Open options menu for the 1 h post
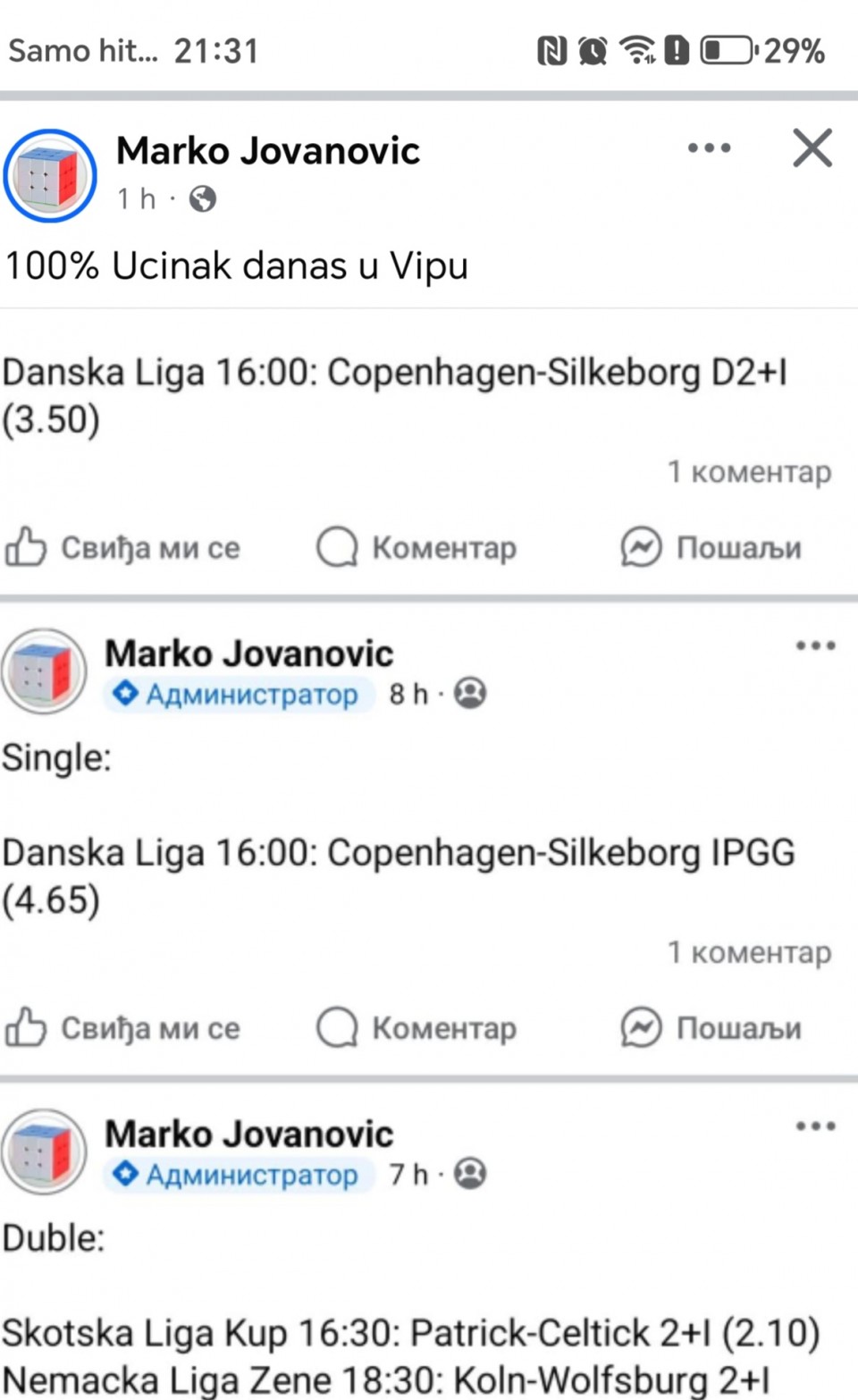Screen dimensions: 858x1400 tap(709, 148)
